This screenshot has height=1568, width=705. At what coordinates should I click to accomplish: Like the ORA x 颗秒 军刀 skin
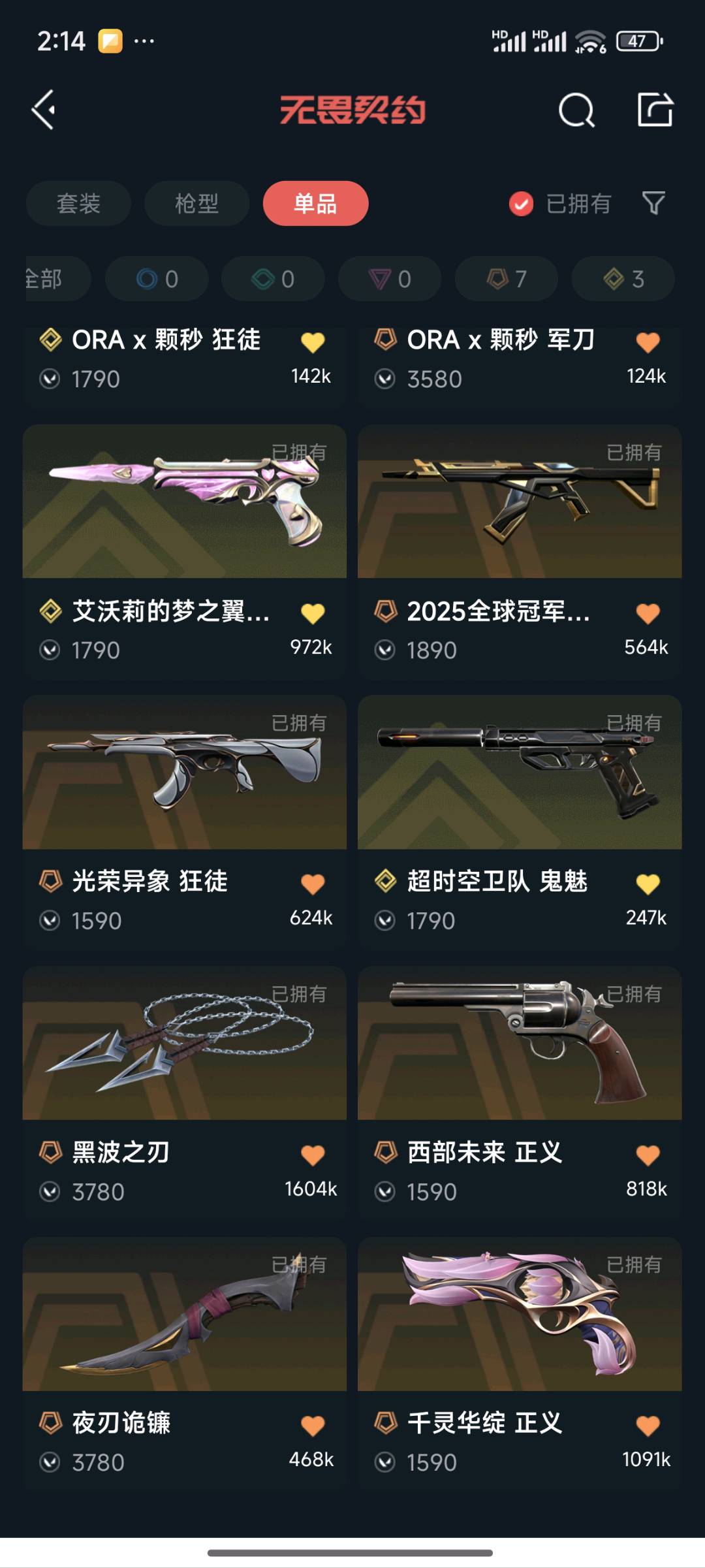coord(648,342)
